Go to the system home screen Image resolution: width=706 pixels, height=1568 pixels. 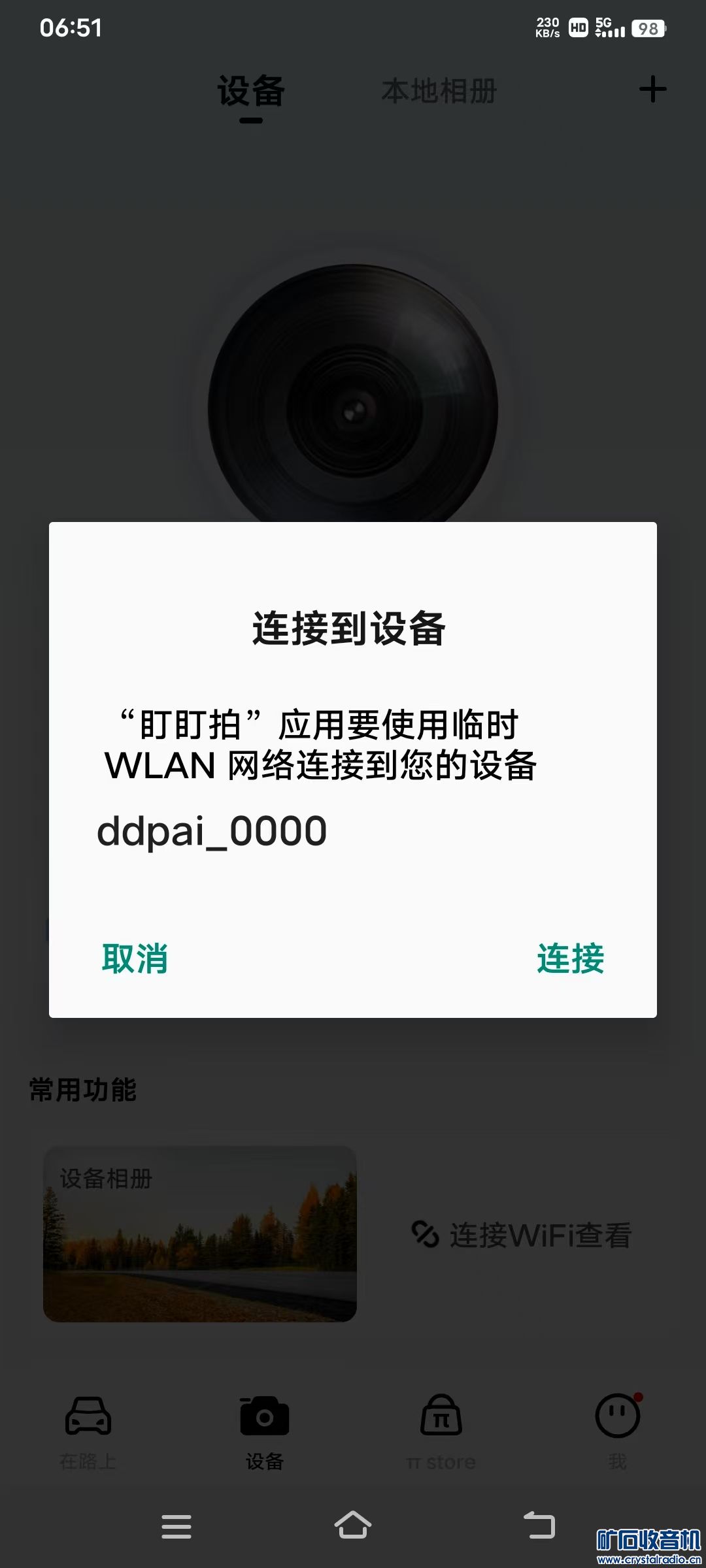click(x=353, y=1526)
